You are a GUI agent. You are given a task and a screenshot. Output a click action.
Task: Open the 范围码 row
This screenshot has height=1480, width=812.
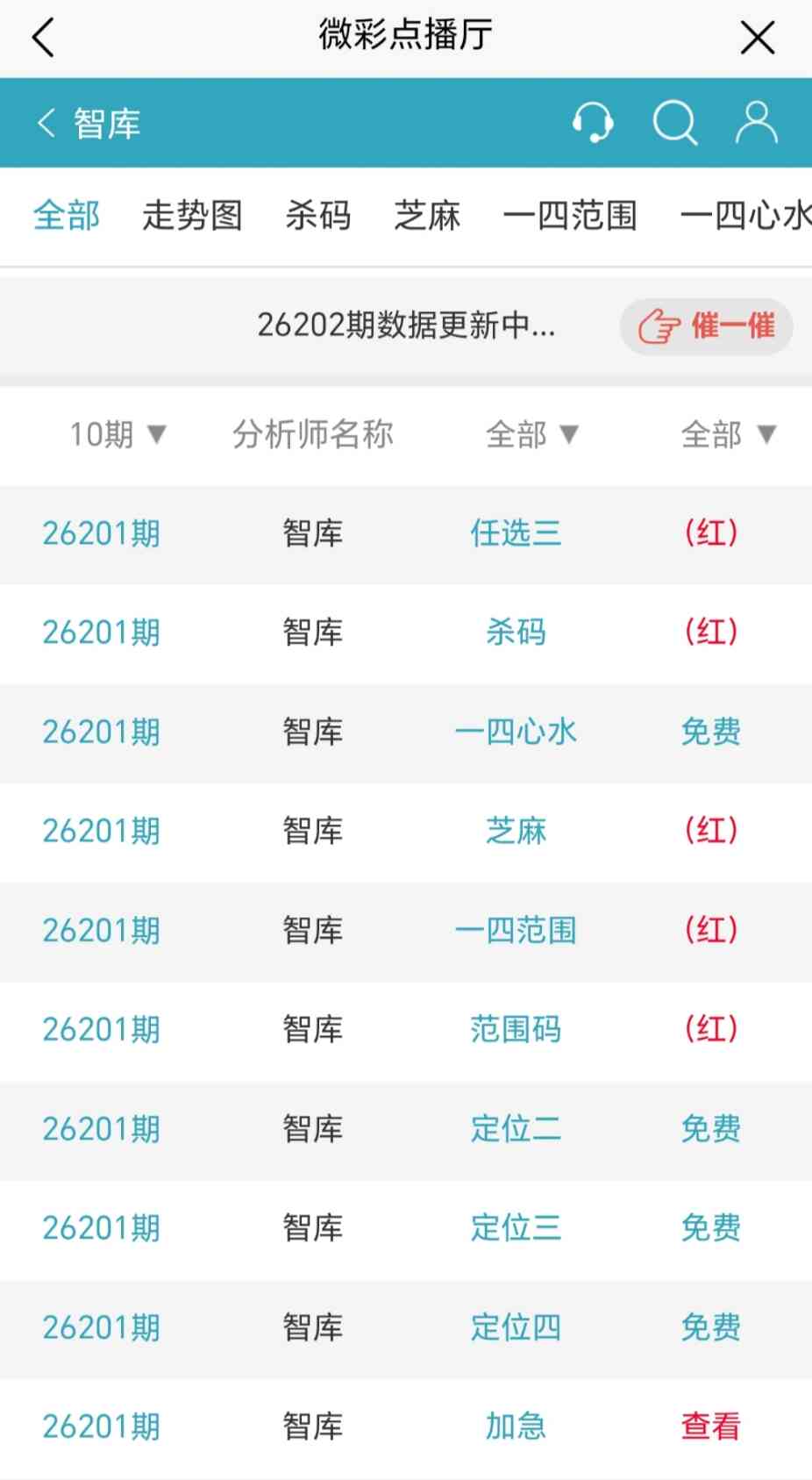(406, 1029)
